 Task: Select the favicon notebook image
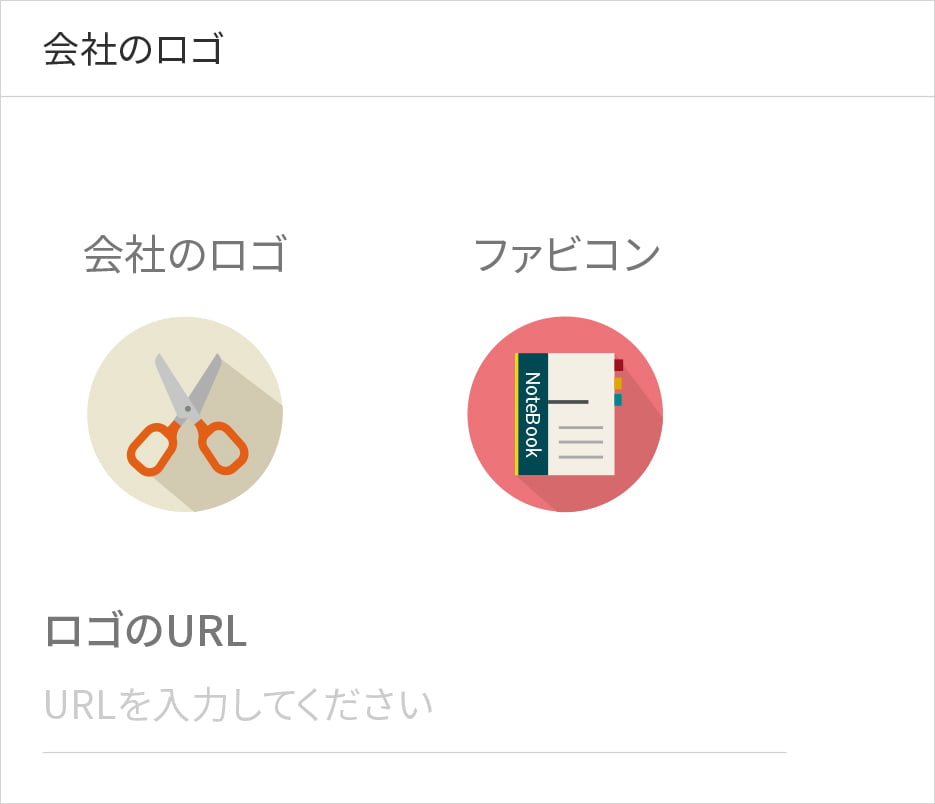(565, 414)
